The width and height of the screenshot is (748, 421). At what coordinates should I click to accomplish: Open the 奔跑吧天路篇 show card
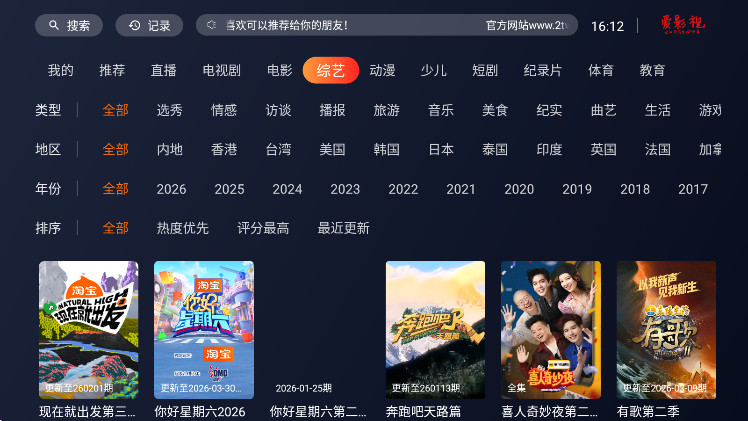(x=435, y=330)
